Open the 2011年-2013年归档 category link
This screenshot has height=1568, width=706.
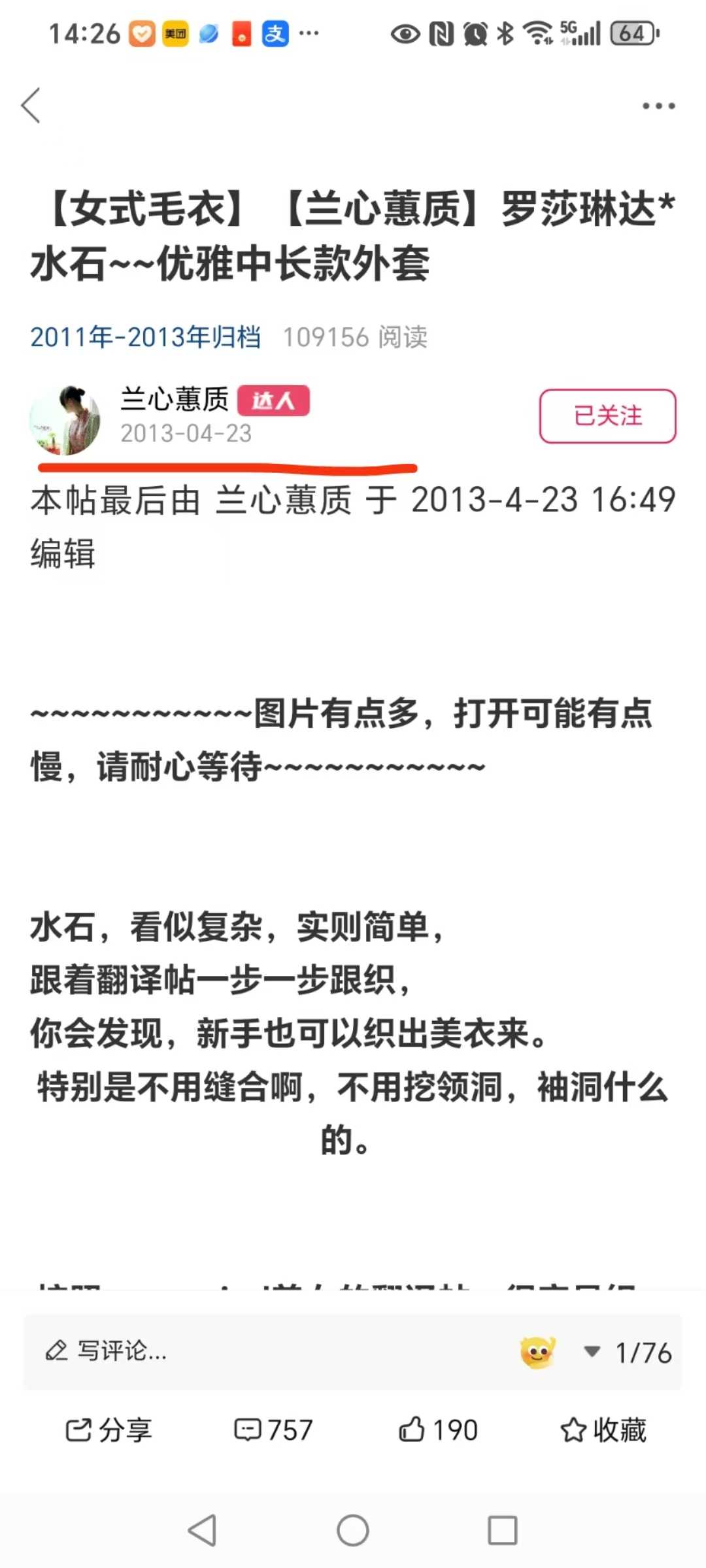145,337
